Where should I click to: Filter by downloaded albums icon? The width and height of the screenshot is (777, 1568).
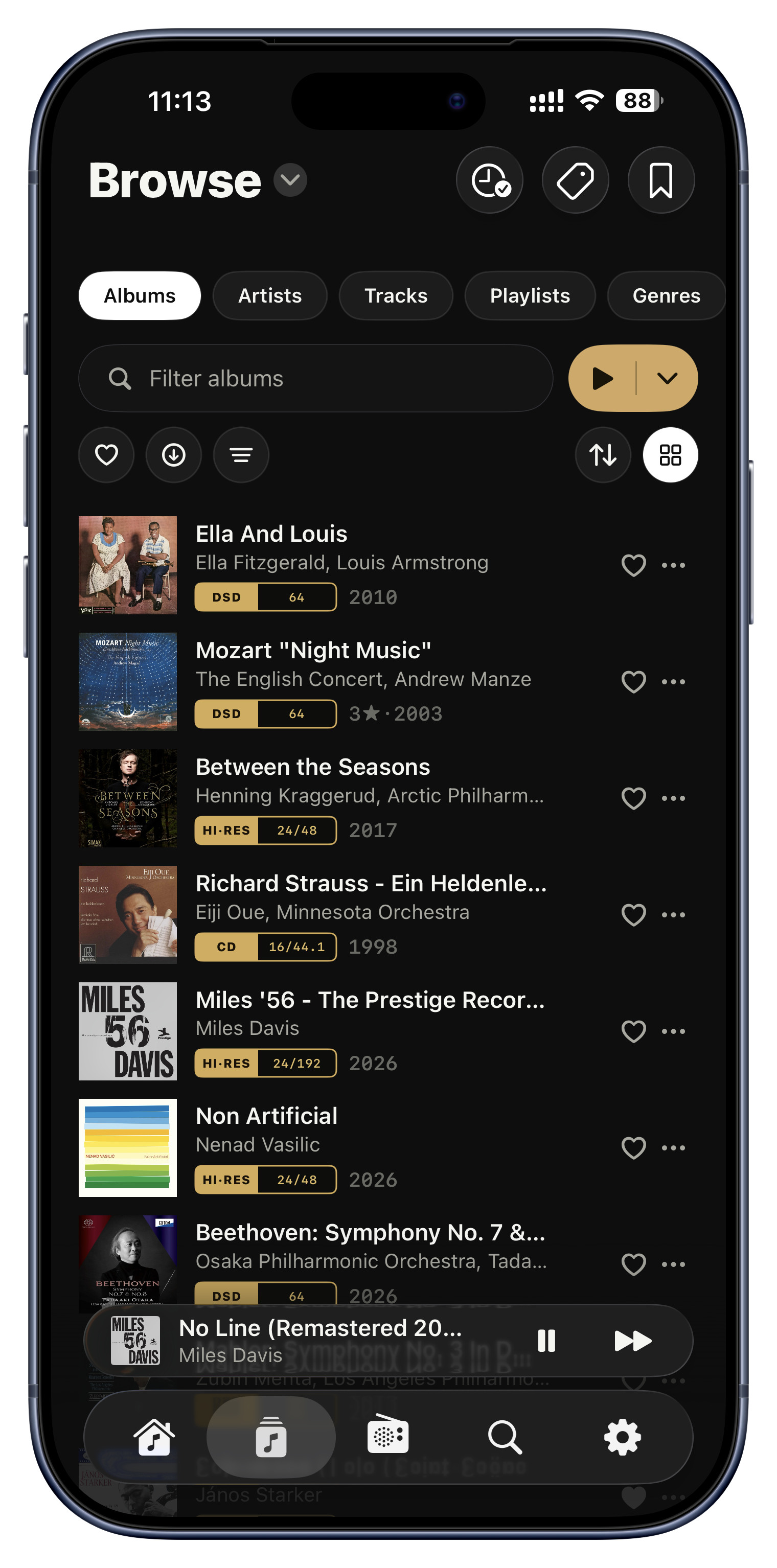click(x=173, y=455)
